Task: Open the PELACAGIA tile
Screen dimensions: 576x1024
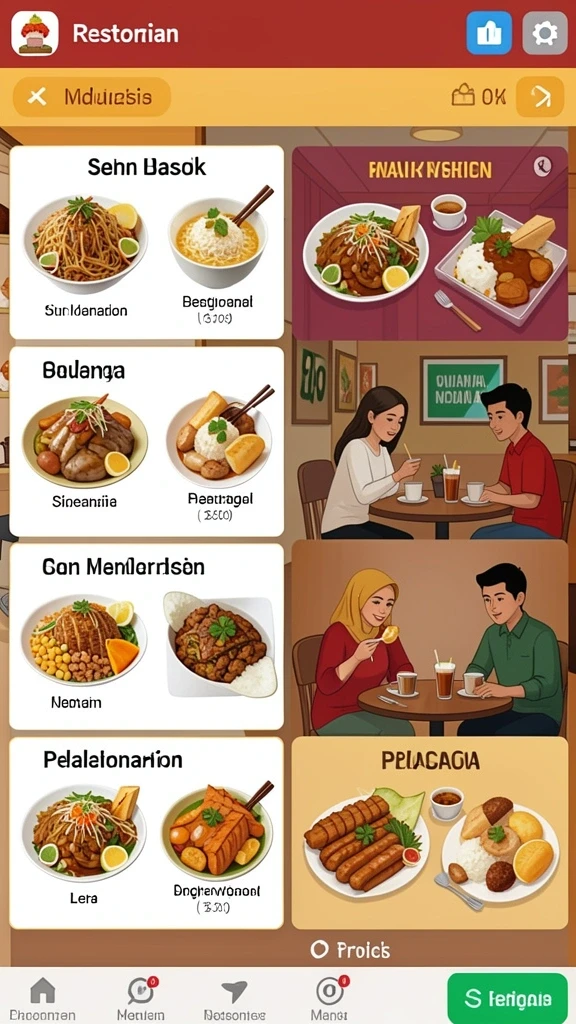Action: tap(430, 833)
